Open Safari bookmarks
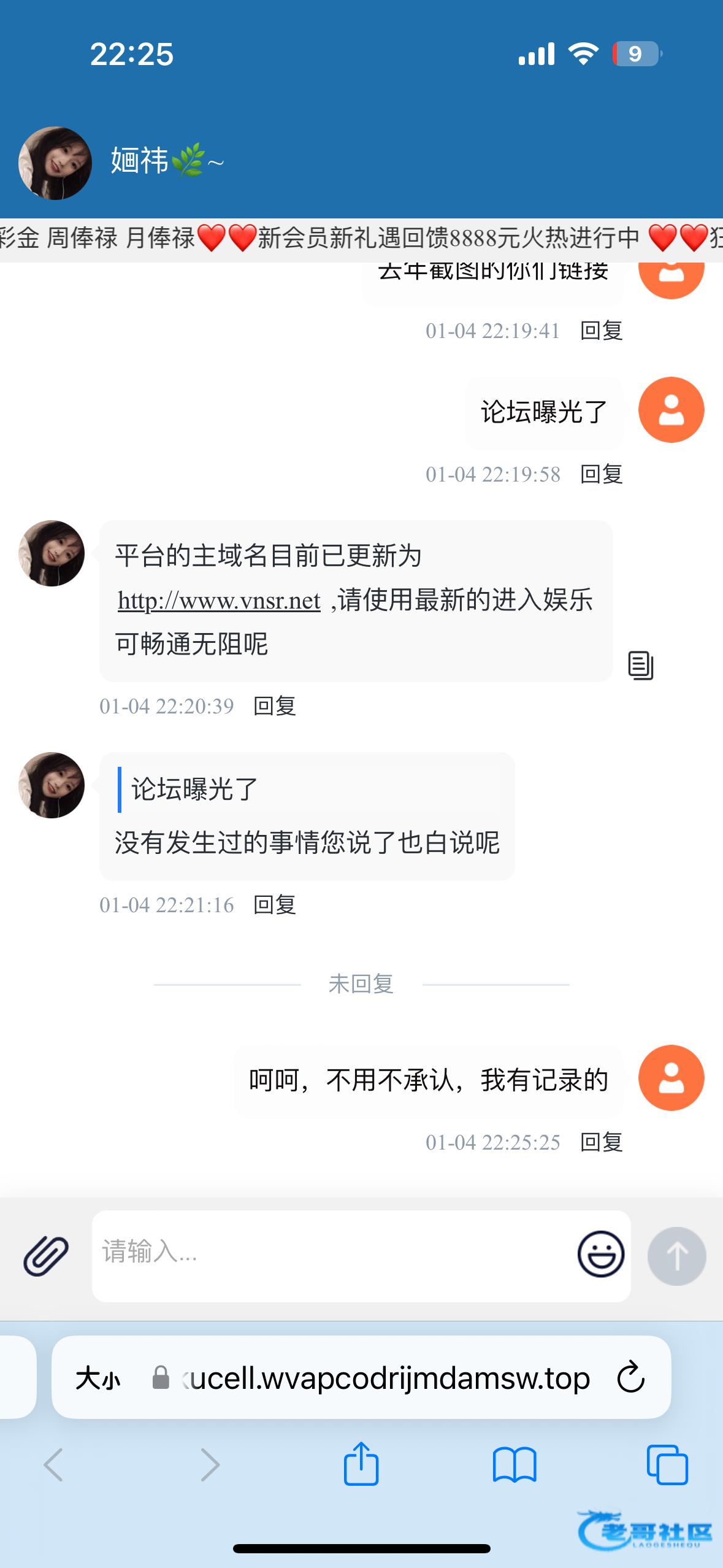The width and height of the screenshot is (723, 1568). click(514, 1464)
